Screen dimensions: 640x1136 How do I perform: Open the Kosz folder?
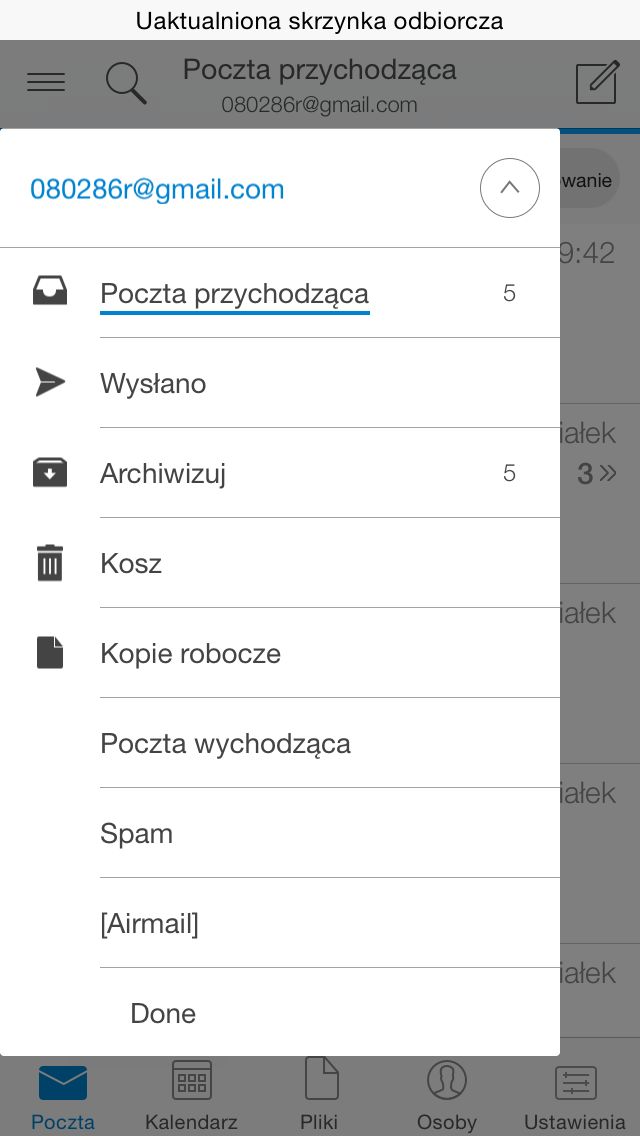pos(280,563)
